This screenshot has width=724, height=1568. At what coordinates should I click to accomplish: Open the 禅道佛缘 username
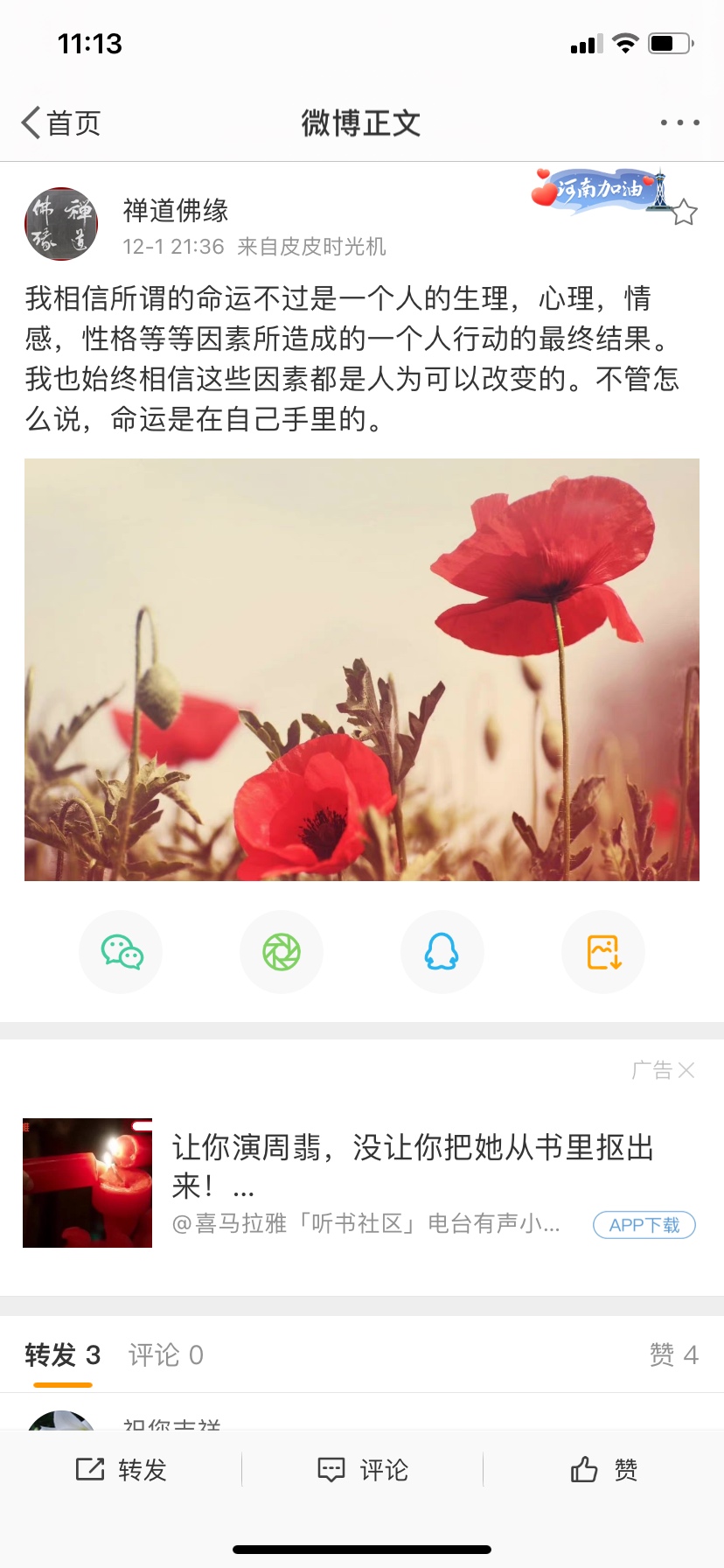pyautogui.click(x=176, y=210)
